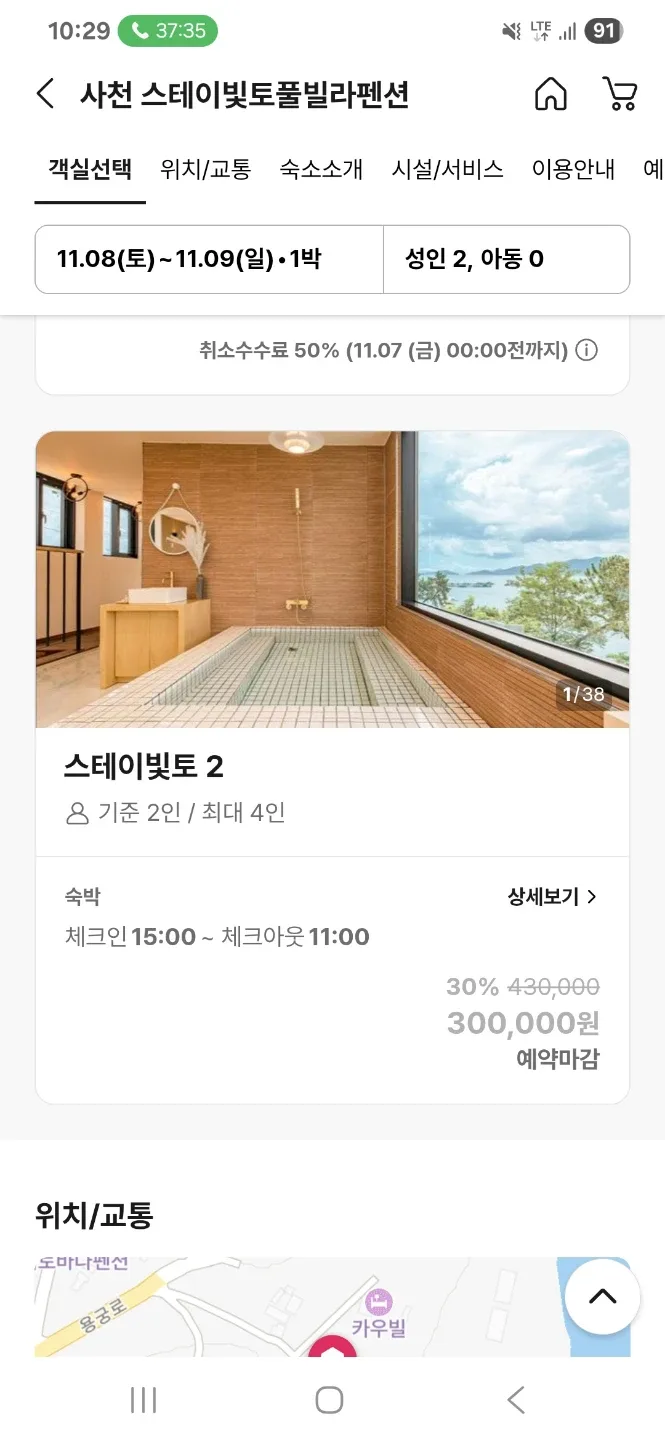View 상세보기 for 스테이빛토 2
This screenshot has width=665, height=1440.
(552, 897)
